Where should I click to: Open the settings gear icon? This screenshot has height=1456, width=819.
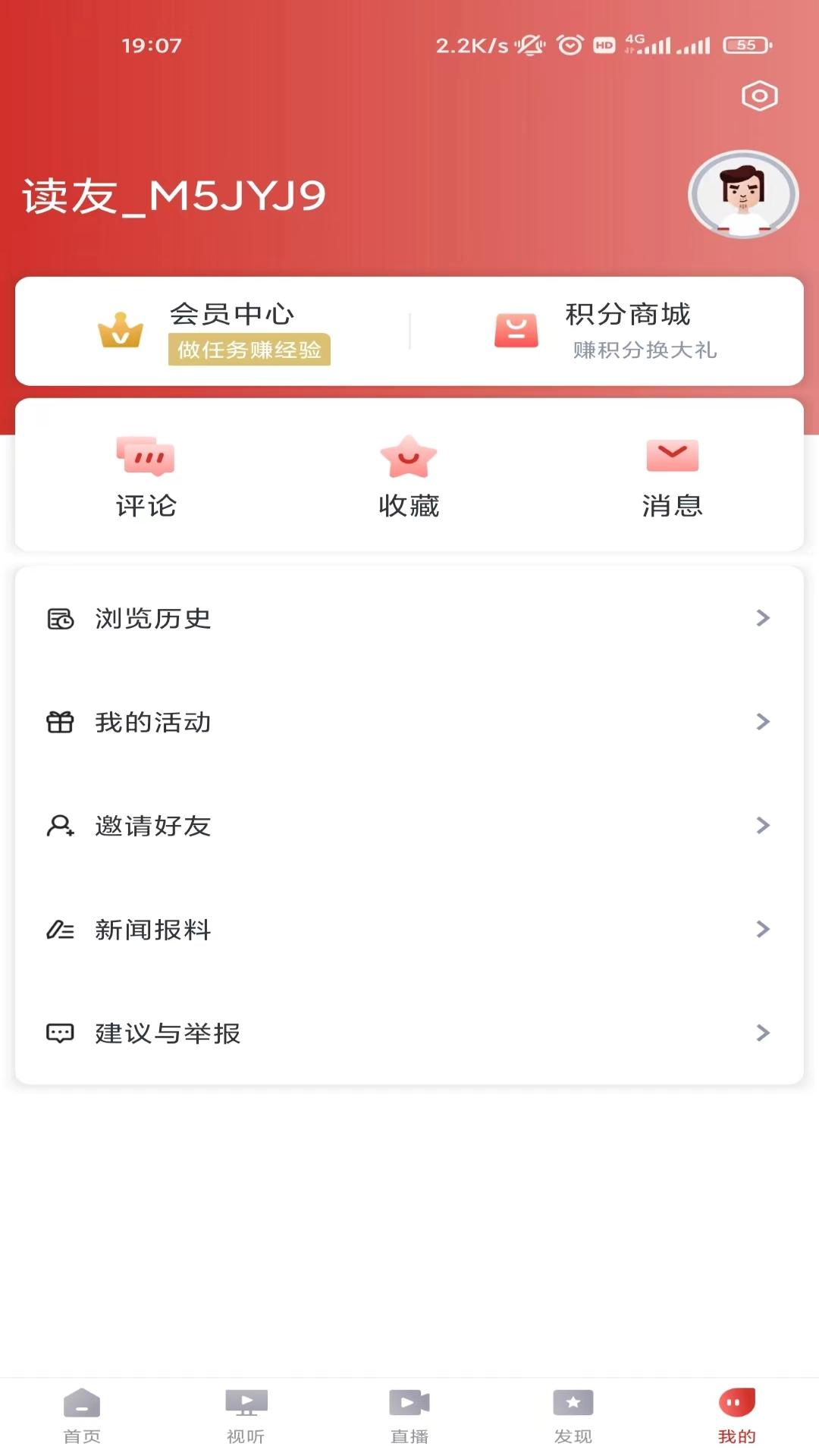[758, 96]
